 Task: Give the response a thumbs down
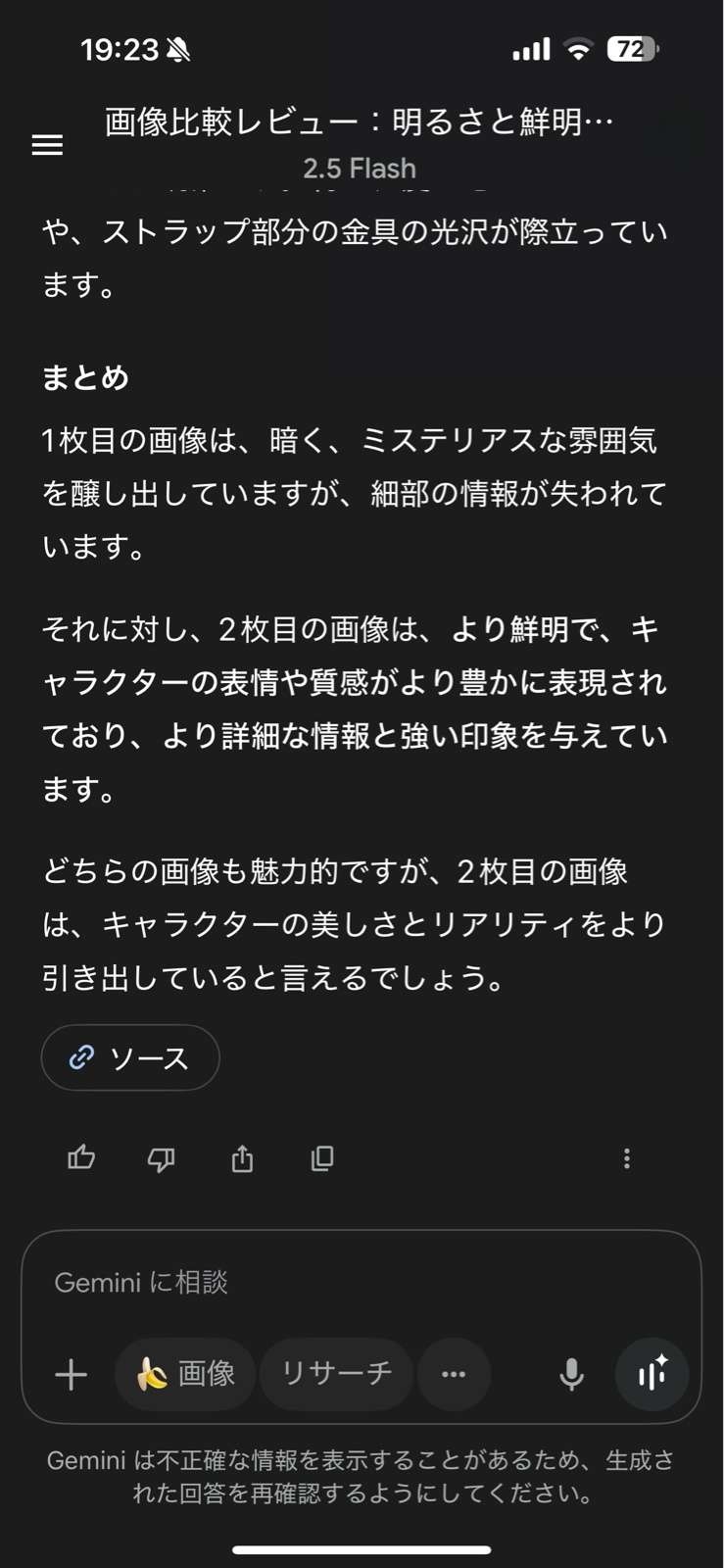162,1159
